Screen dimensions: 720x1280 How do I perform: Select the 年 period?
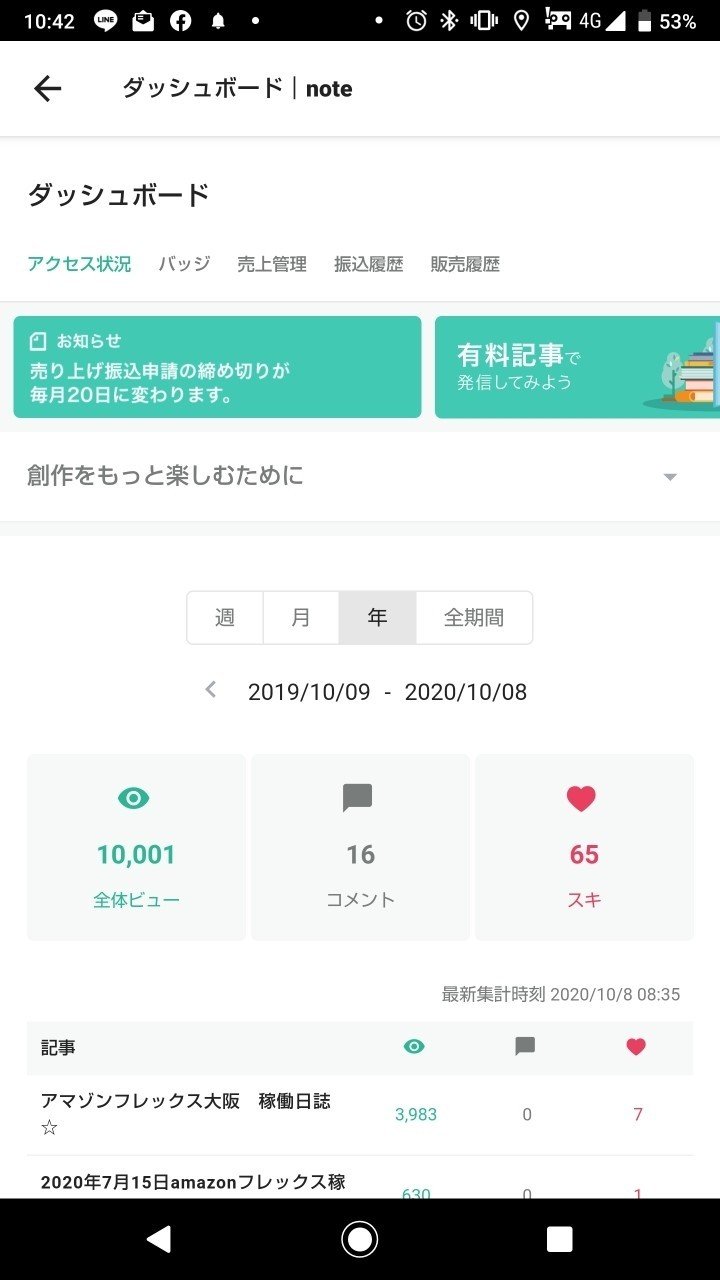point(377,618)
